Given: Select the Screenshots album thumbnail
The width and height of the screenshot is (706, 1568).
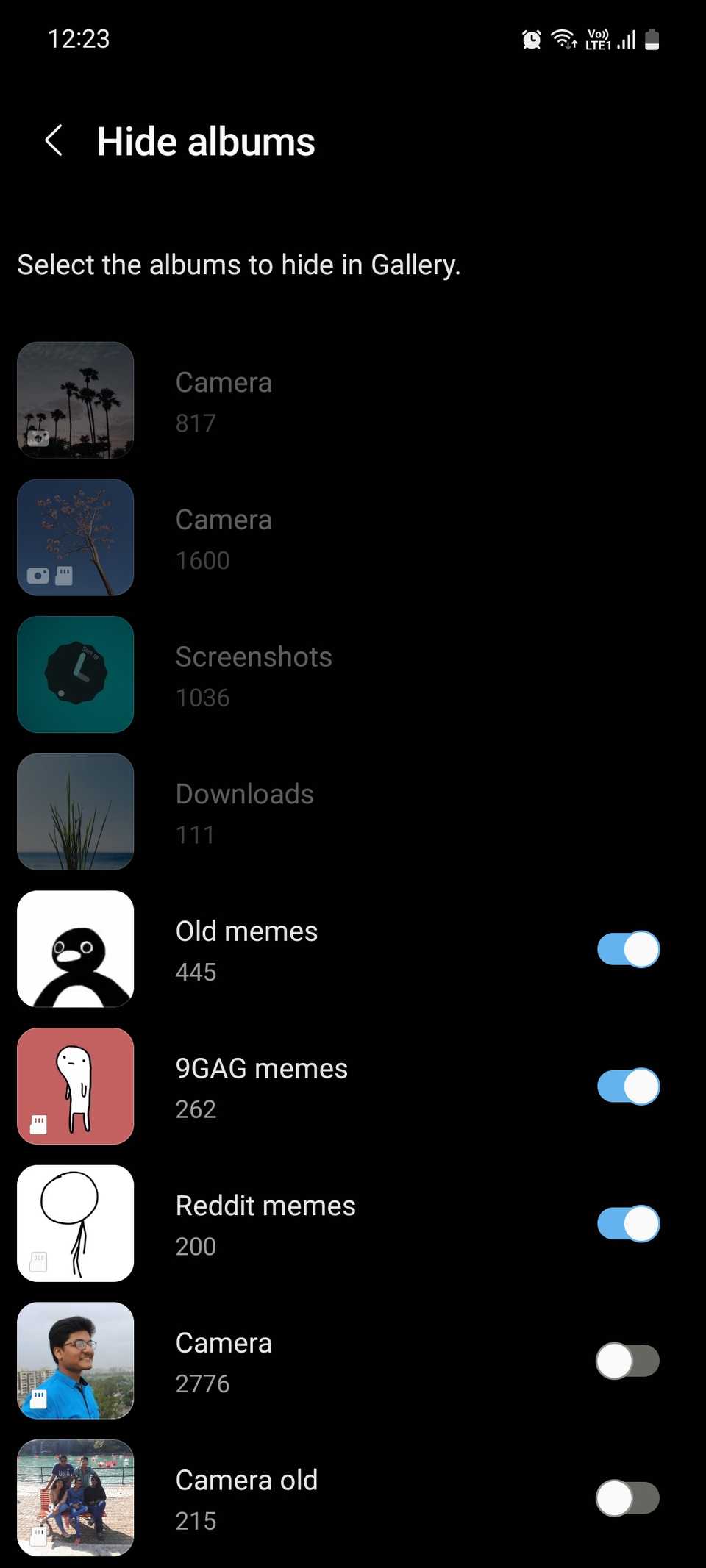Looking at the screenshot, I should click(x=75, y=675).
